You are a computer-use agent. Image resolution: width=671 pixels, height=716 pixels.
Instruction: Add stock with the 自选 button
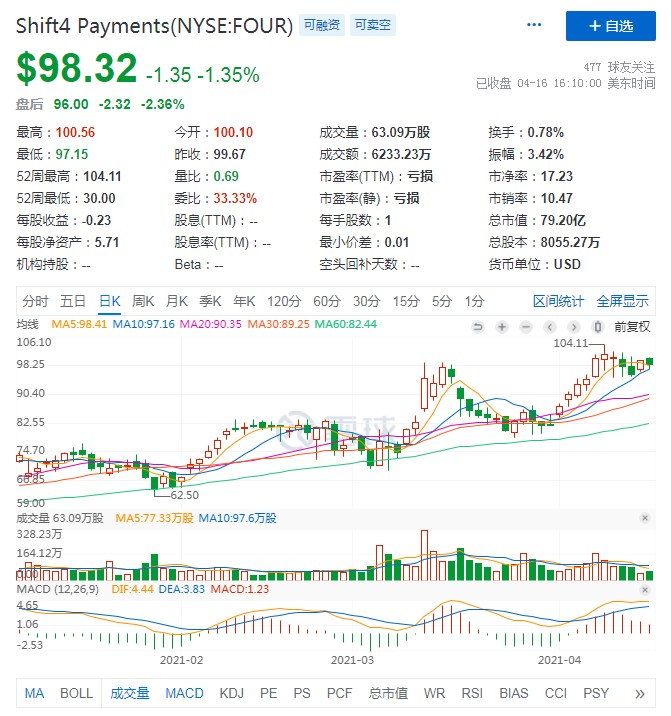coord(610,26)
